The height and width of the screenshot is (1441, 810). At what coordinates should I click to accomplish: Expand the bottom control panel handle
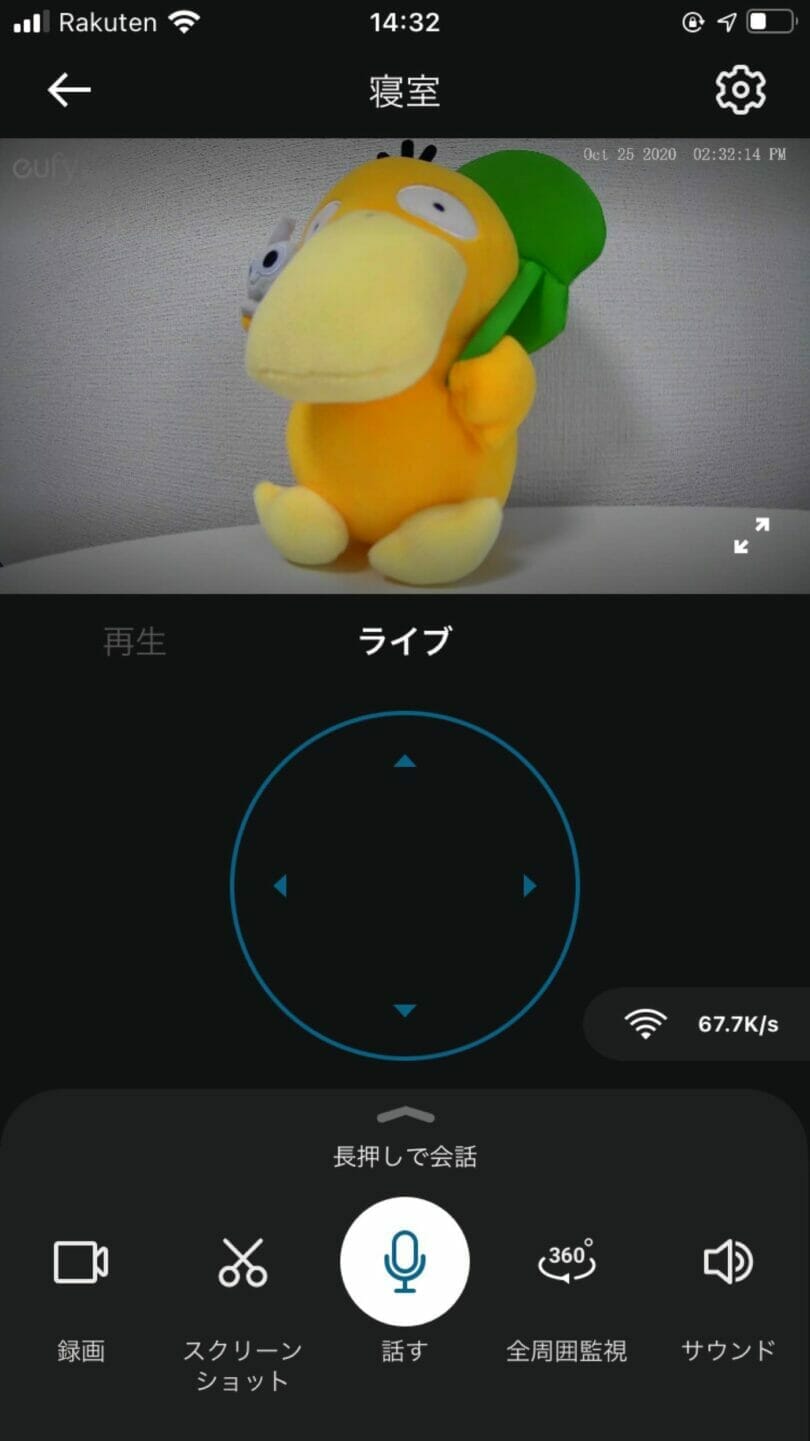pos(405,1116)
